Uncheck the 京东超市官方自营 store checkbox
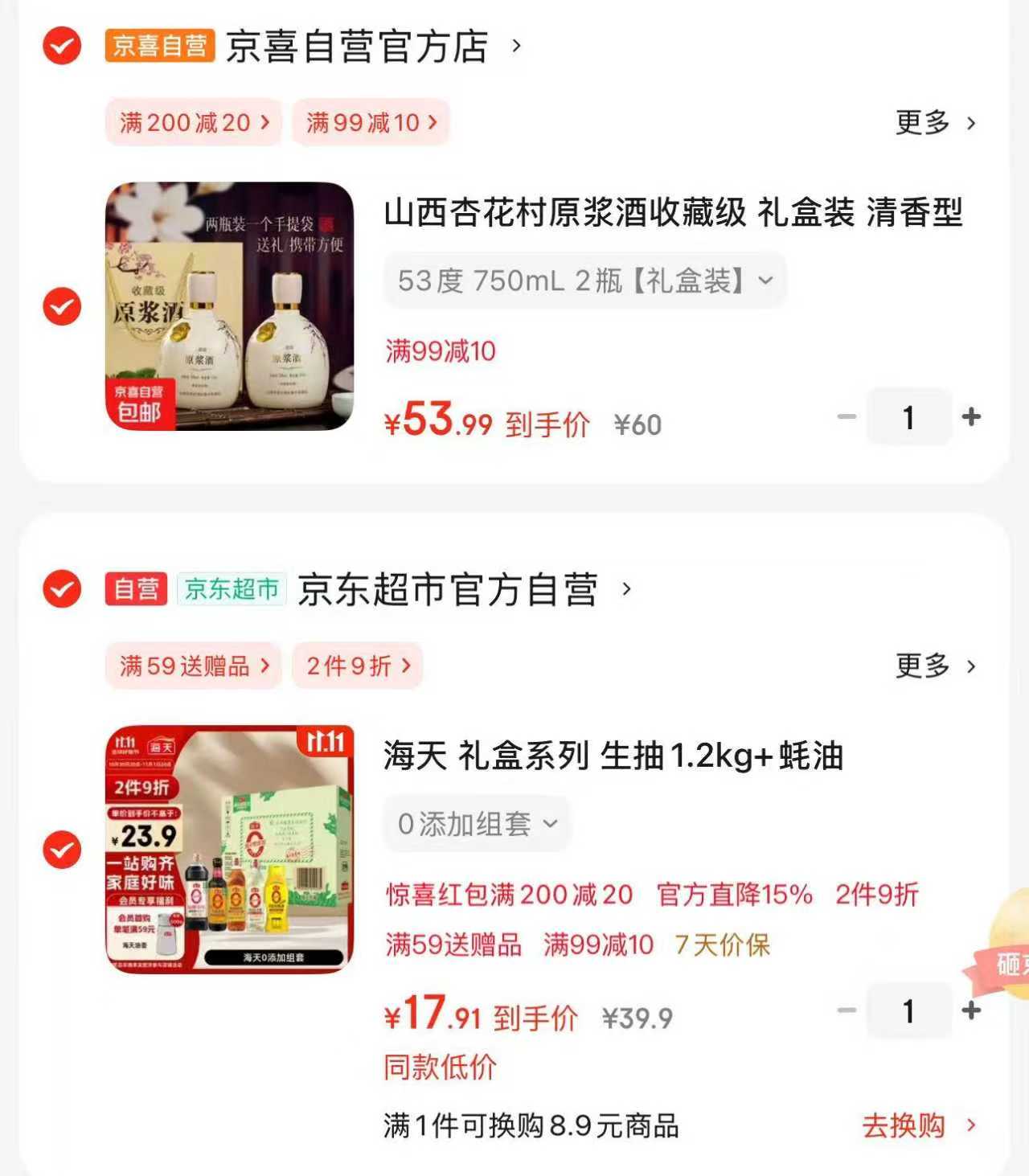This screenshot has height=1176, width=1029. click(x=62, y=589)
